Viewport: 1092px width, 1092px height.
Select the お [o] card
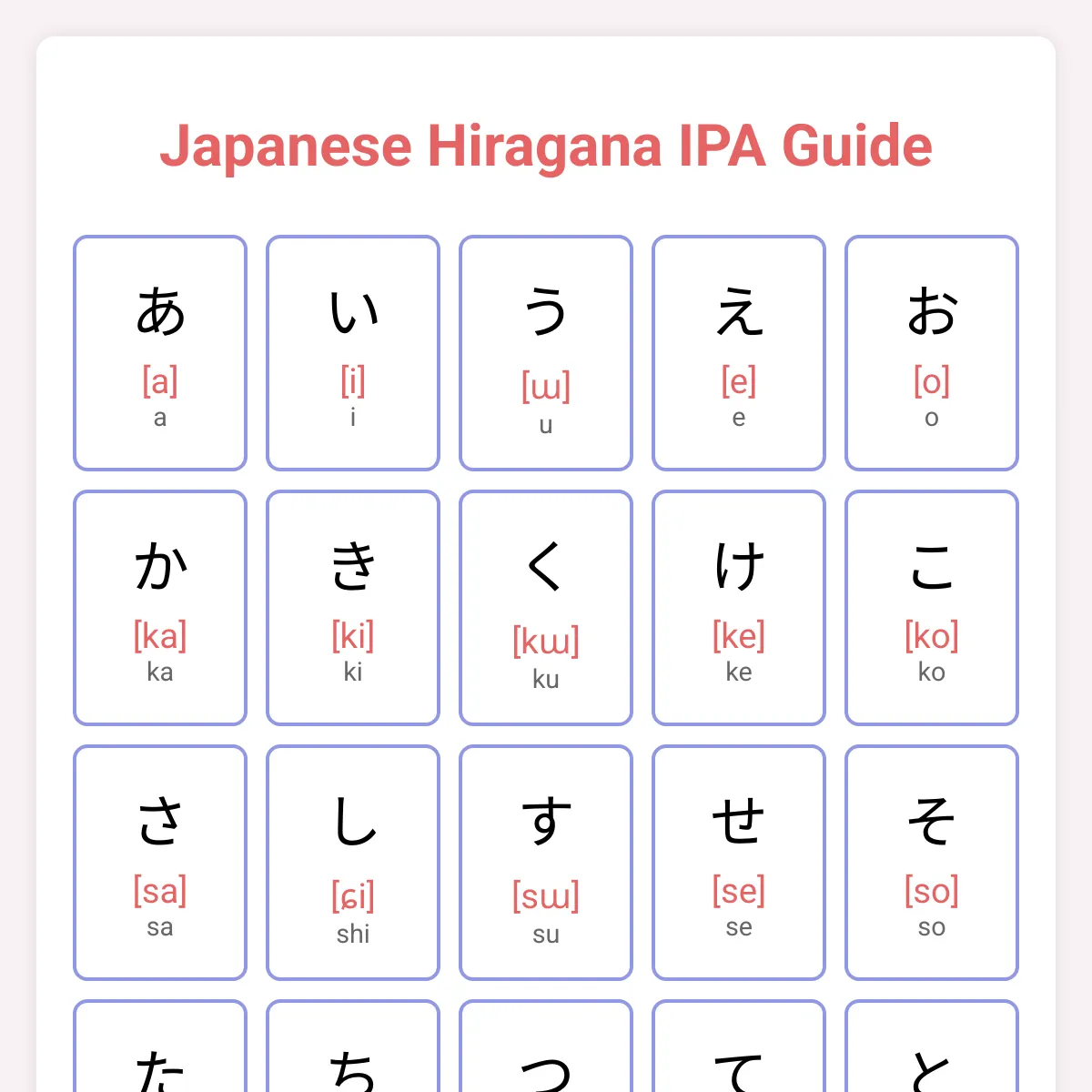[932, 353]
